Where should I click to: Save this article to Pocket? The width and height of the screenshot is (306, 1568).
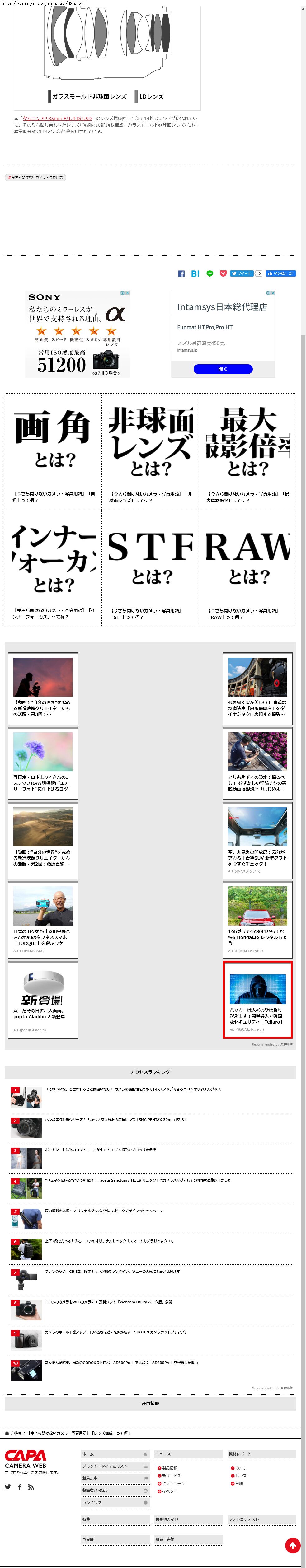(x=223, y=274)
